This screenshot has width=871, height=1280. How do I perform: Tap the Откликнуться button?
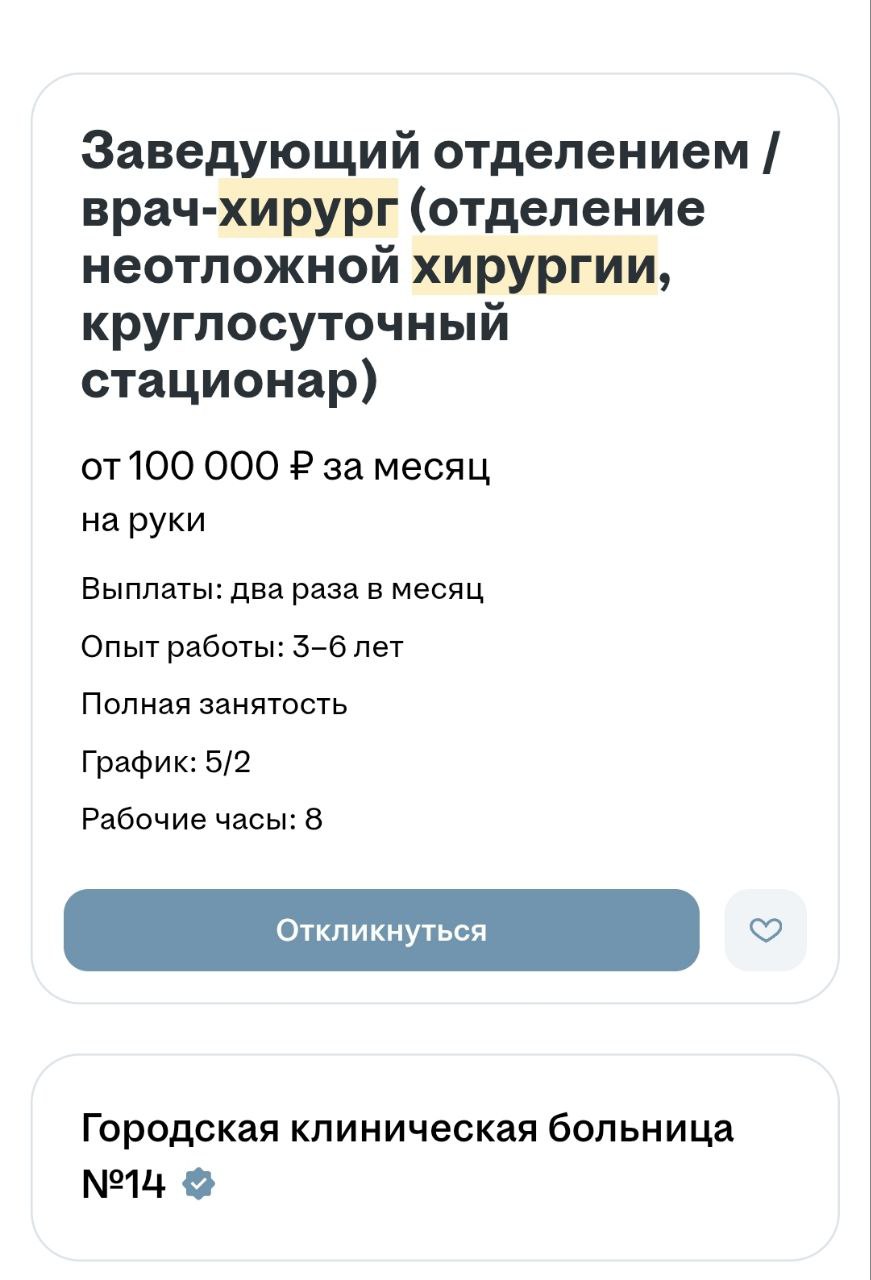pos(381,930)
